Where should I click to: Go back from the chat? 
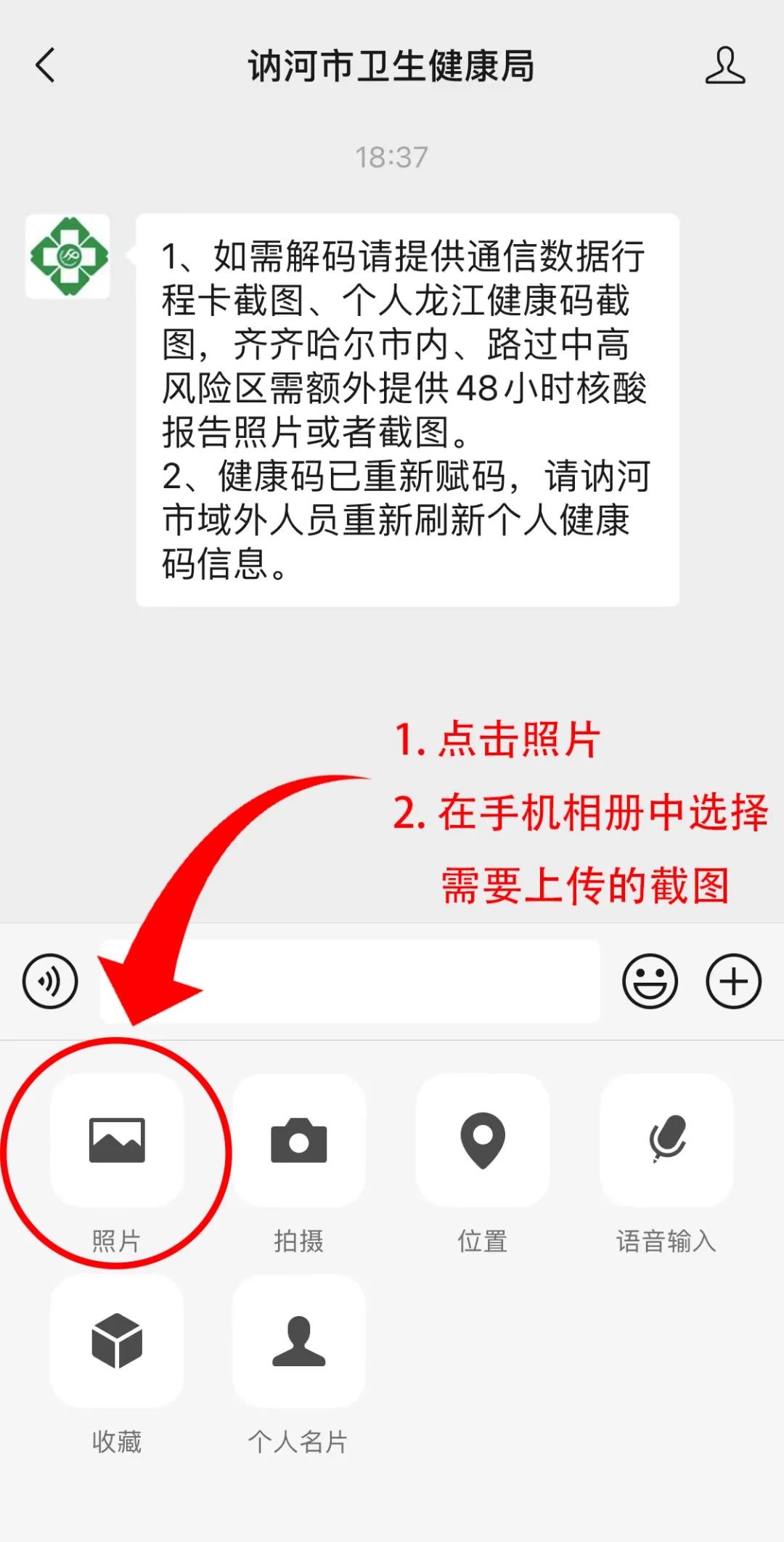click(46, 65)
